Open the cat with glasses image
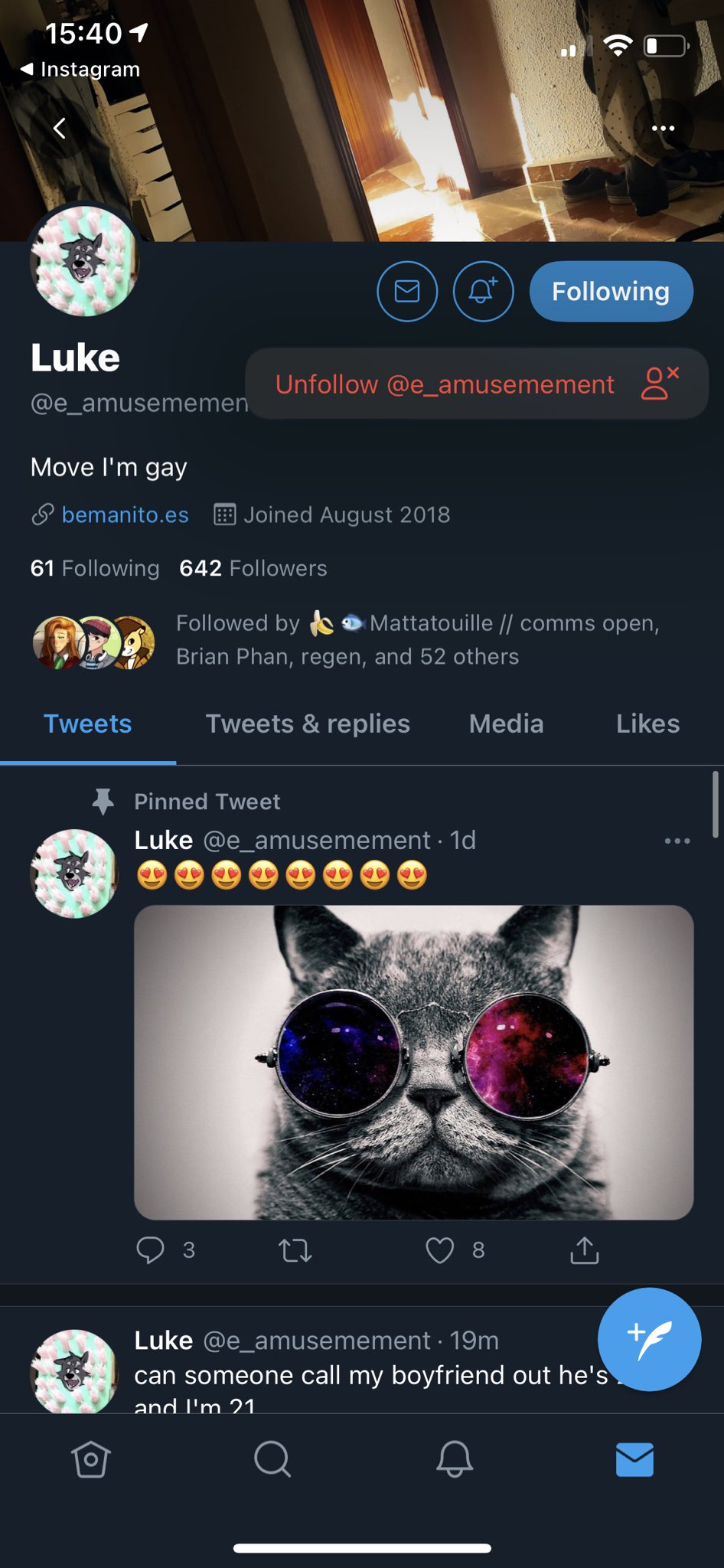Image resolution: width=724 pixels, height=1568 pixels. [x=413, y=1062]
